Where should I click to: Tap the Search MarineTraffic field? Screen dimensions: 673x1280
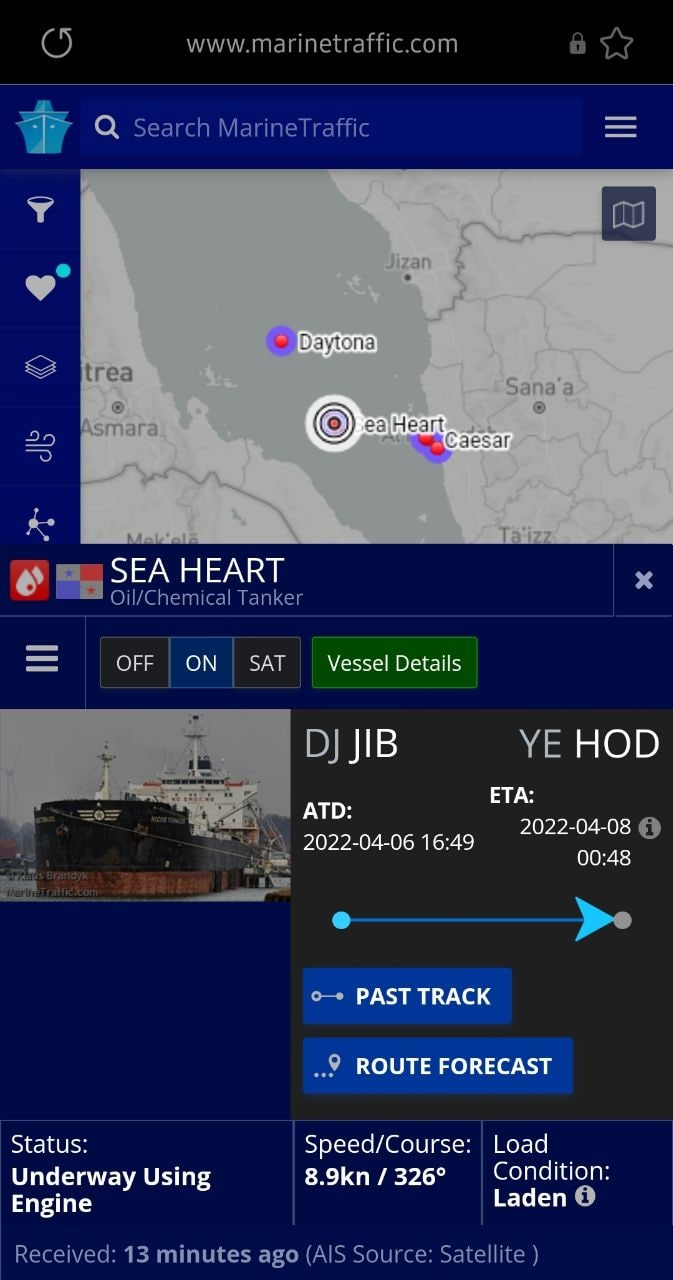pos(331,127)
